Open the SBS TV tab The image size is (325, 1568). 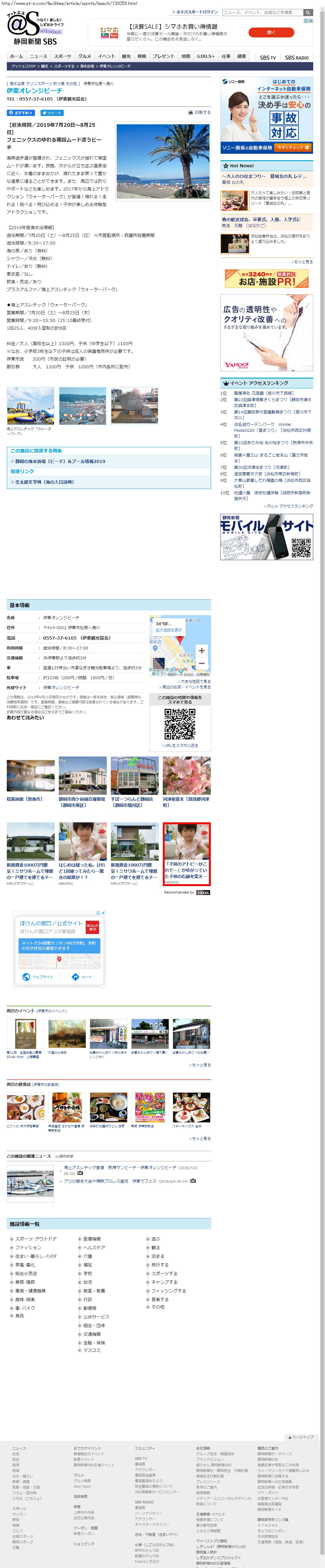click(x=267, y=58)
